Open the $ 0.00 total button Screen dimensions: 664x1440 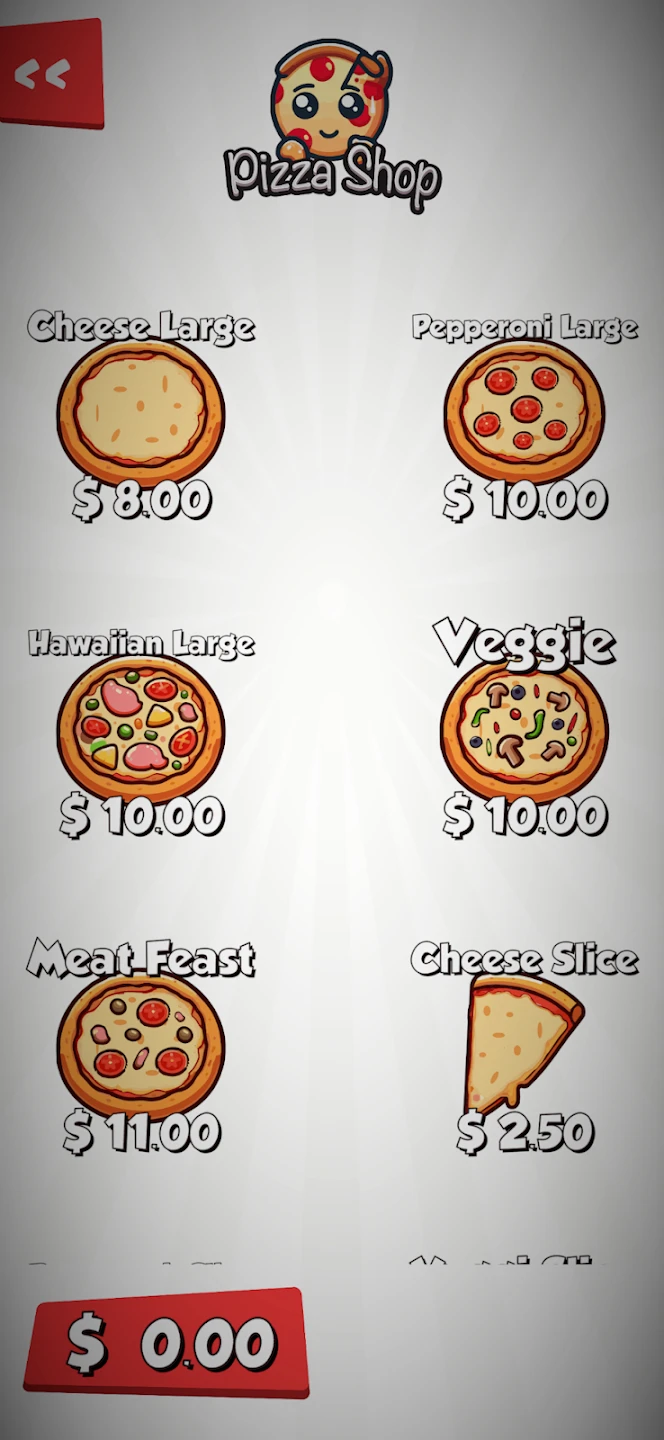point(167,1343)
